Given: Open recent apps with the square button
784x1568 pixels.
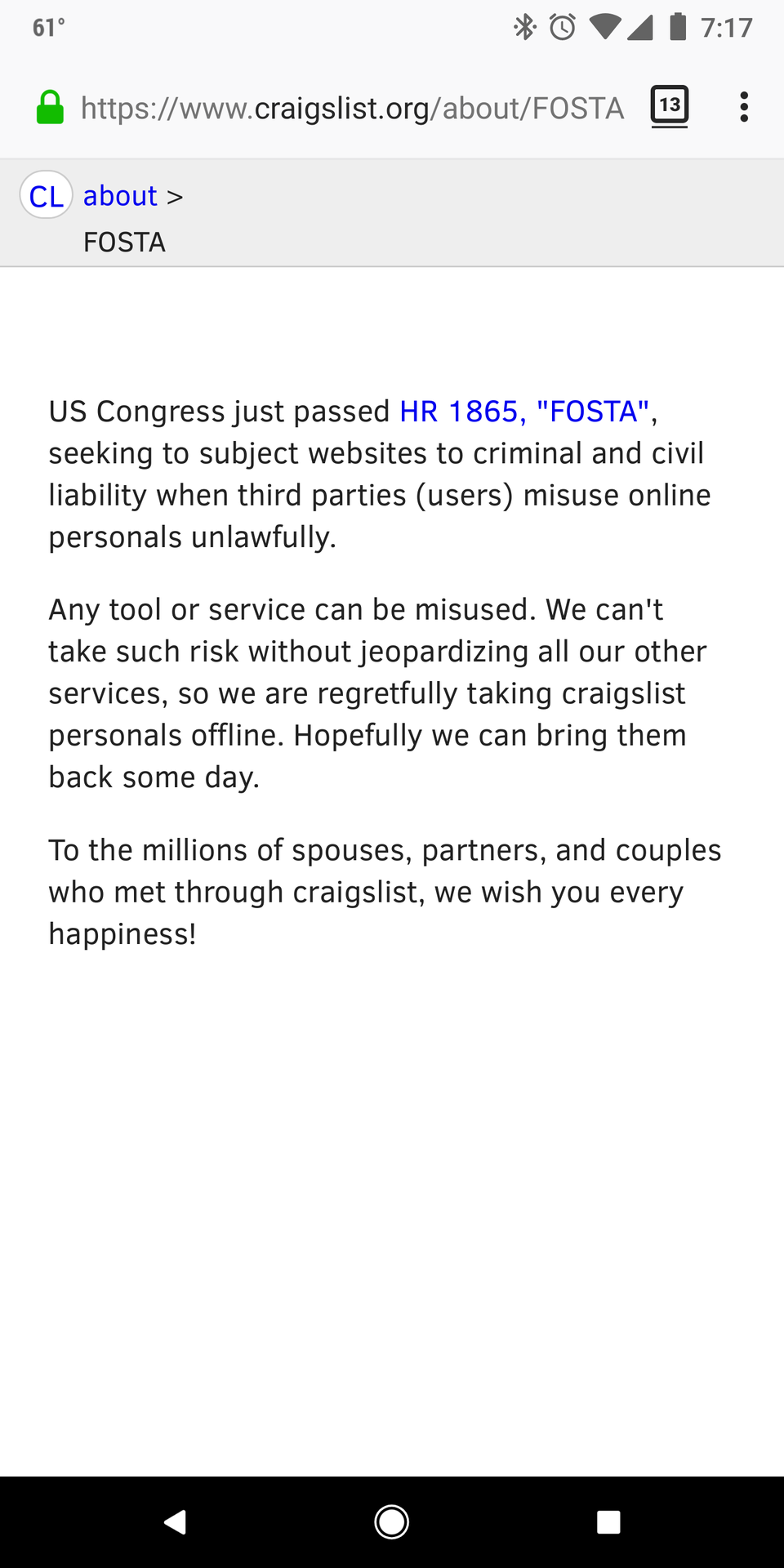Looking at the screenshot, I should (x=608, y=1522).
